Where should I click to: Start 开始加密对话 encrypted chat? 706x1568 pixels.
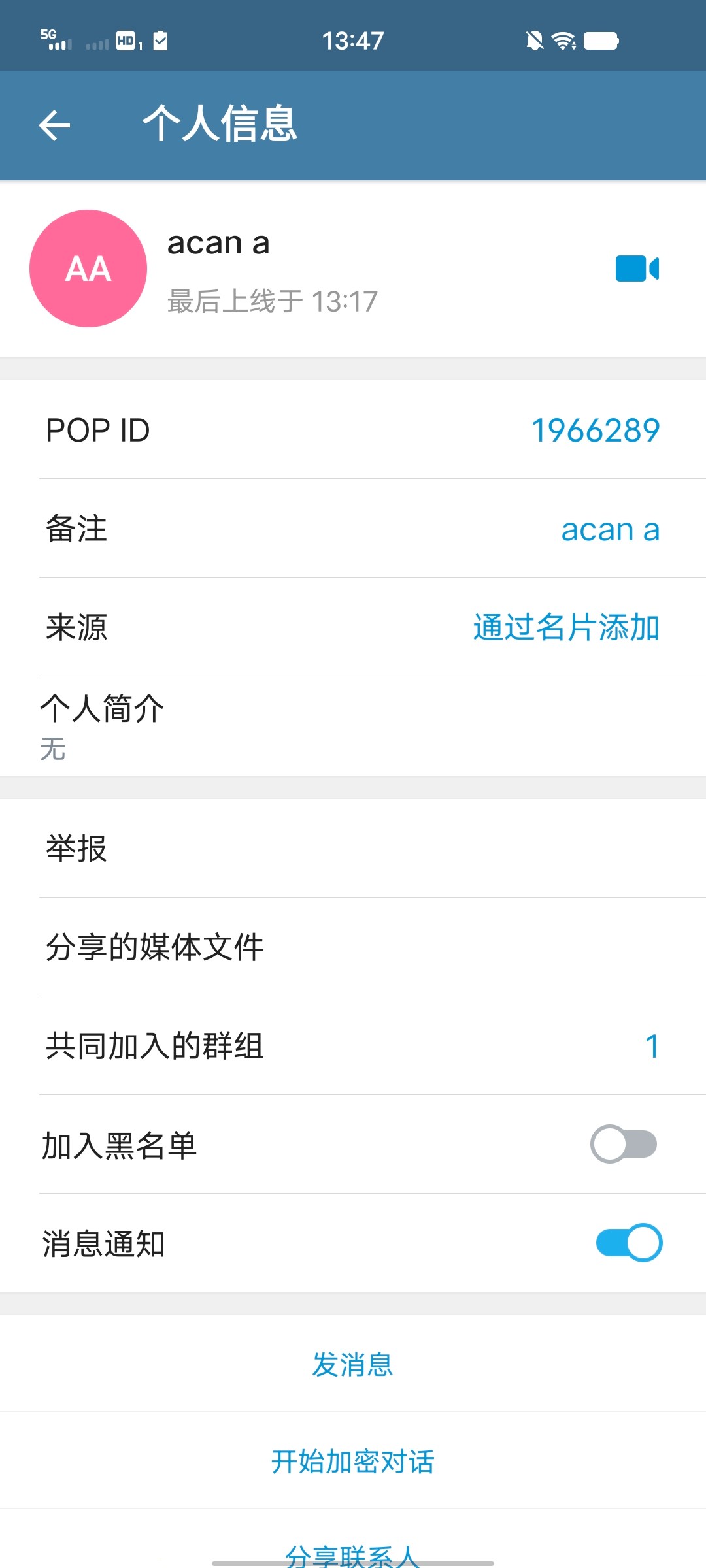(353, 1462)
